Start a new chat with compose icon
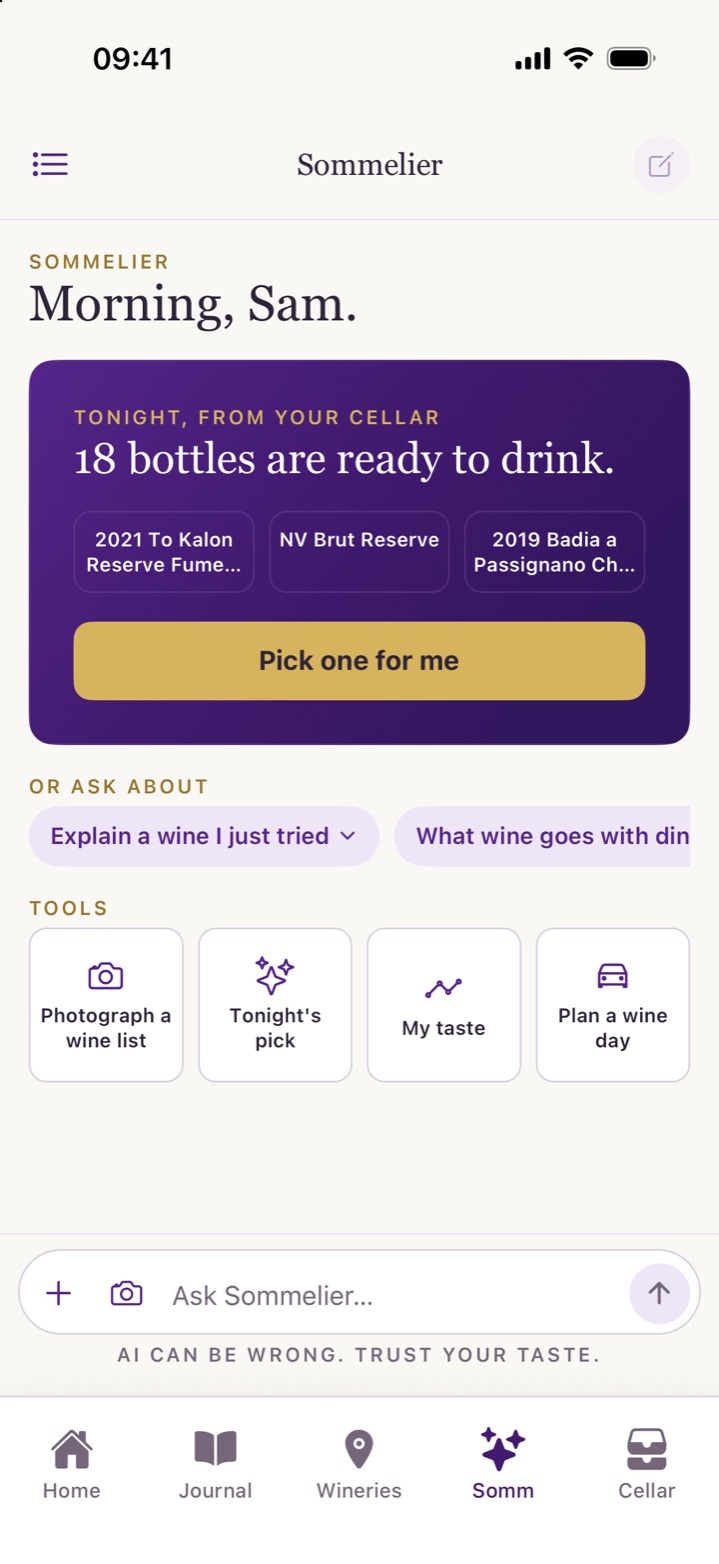The image size is (719, 1564). pos(661,165)
